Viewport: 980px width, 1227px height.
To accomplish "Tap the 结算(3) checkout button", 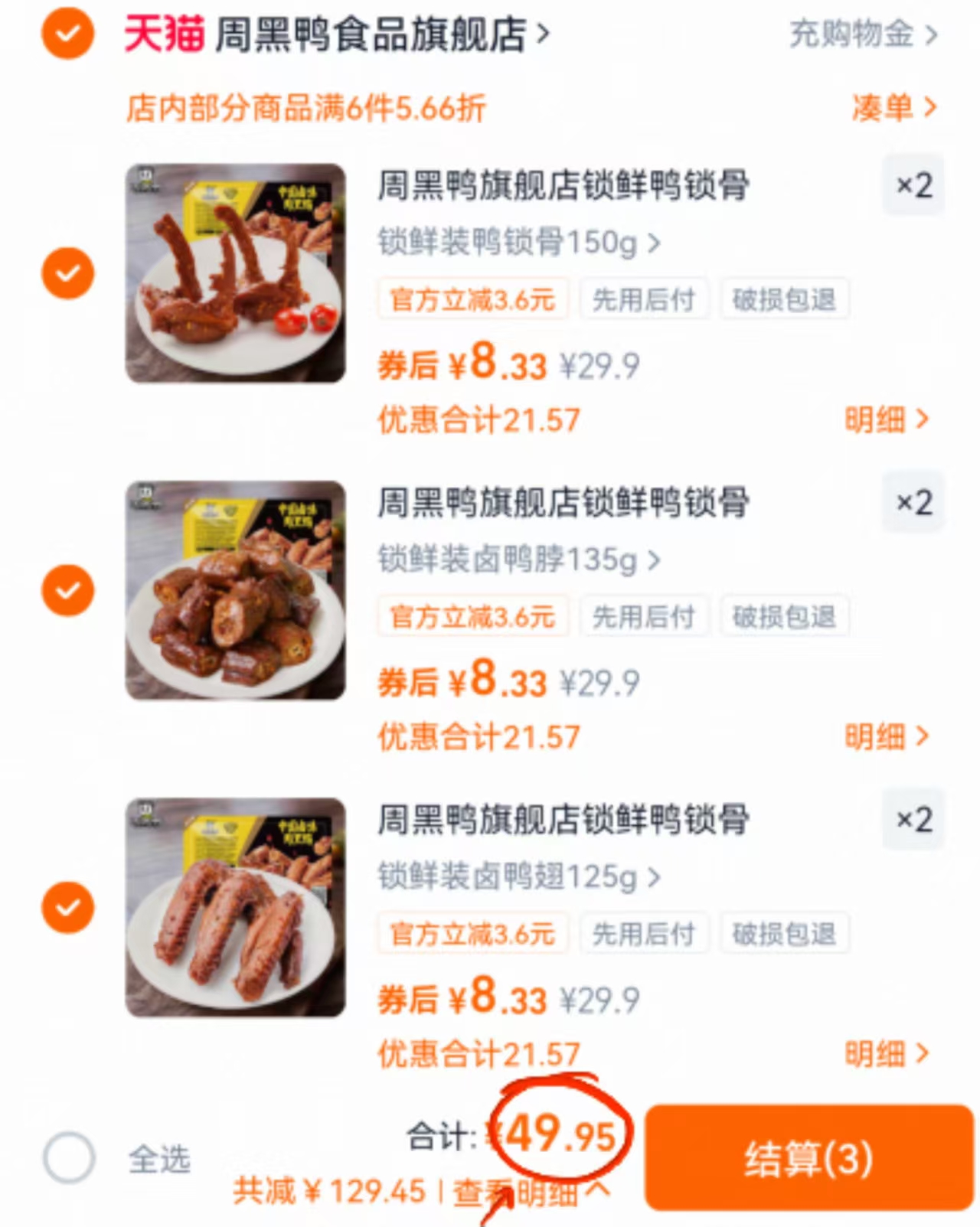I will click(x=808, y=1159).
